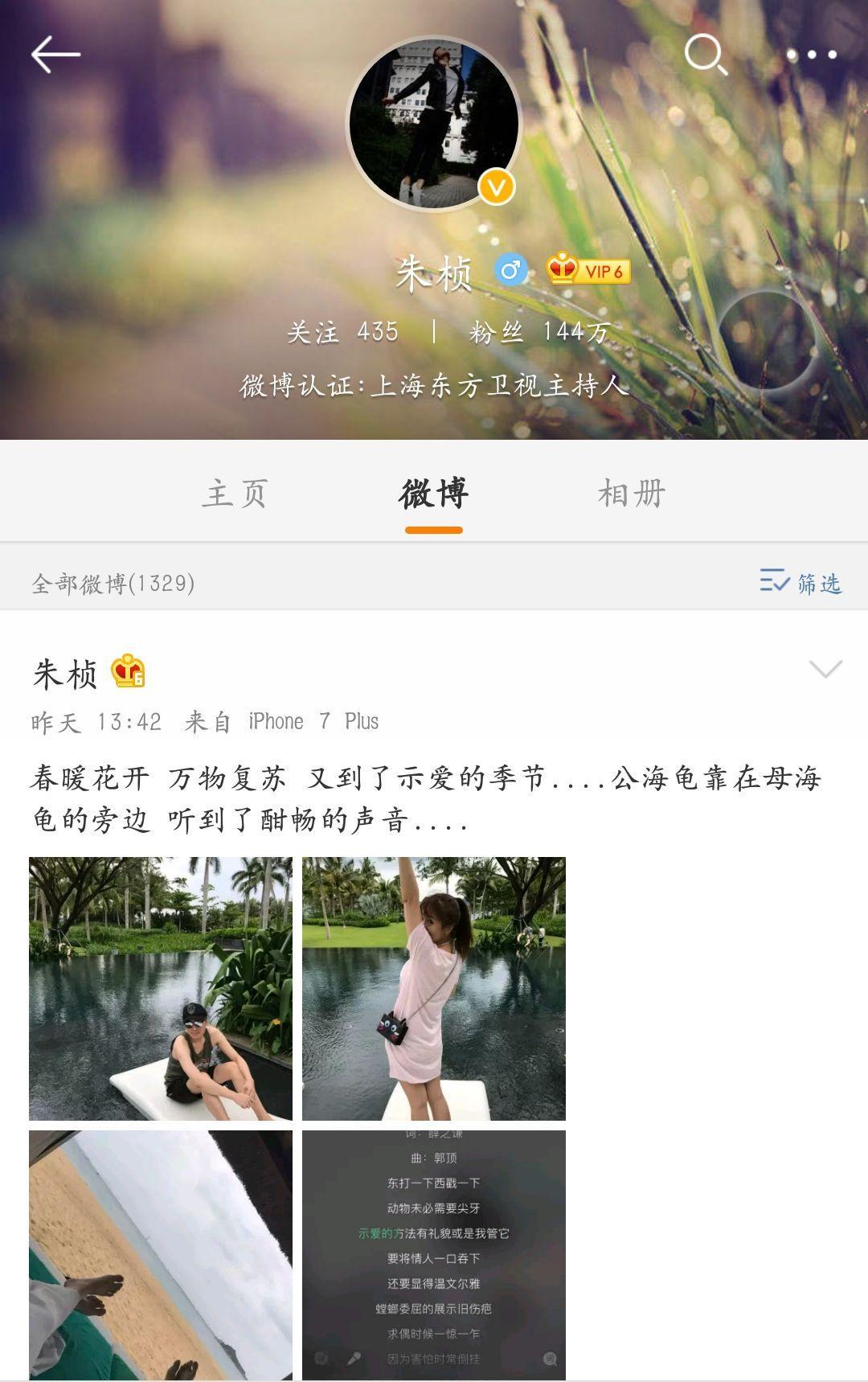Screen dimensions: 868x1382
Task: Switch to the 主页 tab
Action: click(x=235, y=493)
